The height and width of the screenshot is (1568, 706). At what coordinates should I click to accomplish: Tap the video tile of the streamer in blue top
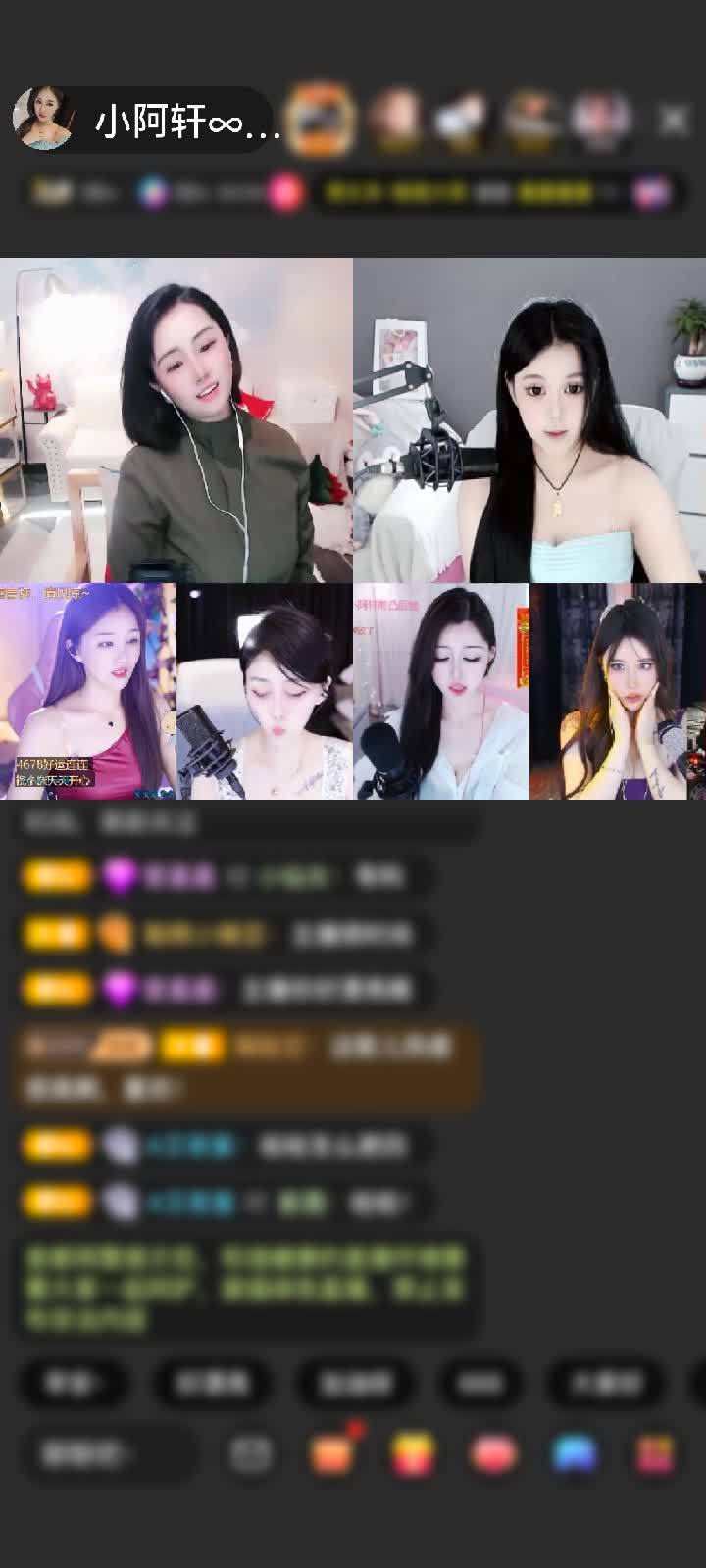tap(529, 419)
